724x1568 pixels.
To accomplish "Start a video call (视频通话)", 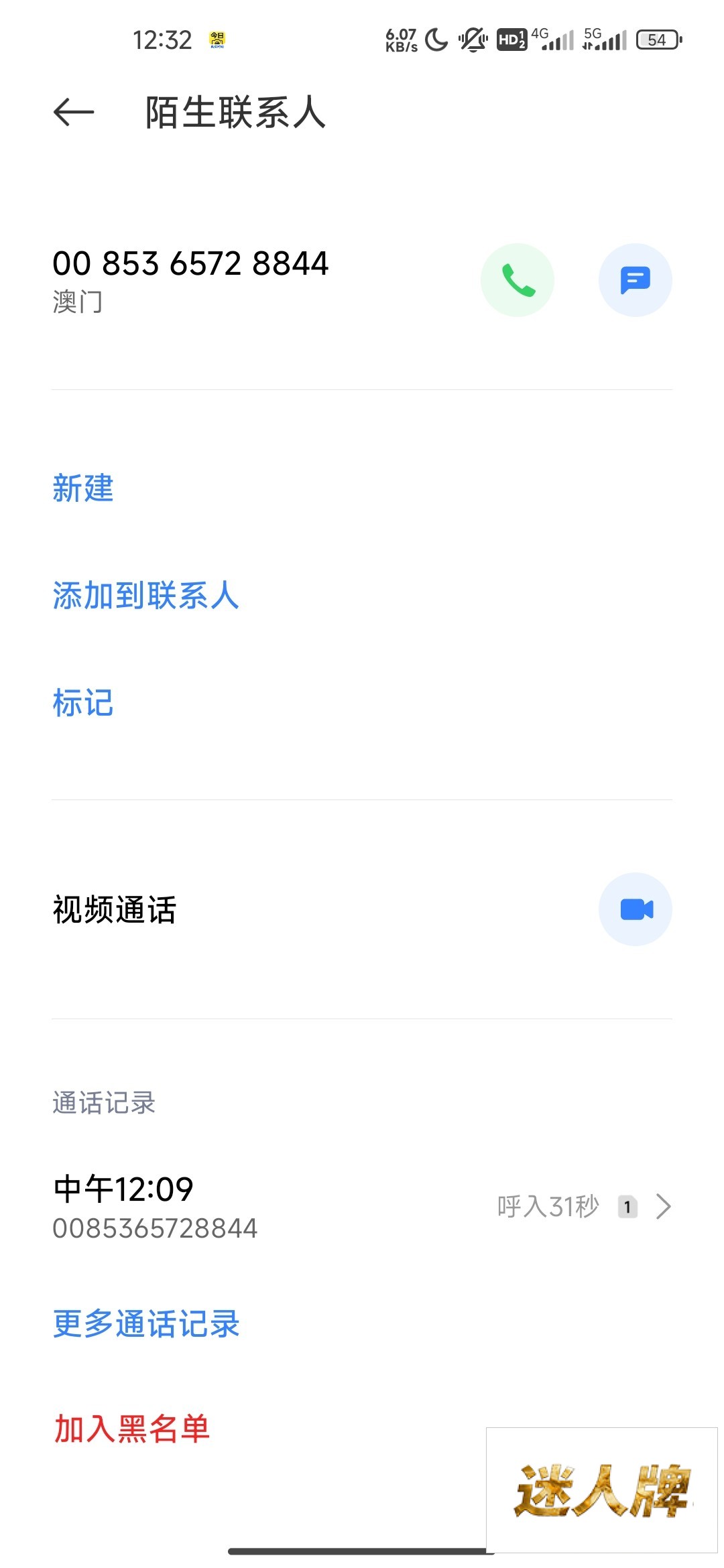I will 635,909.
